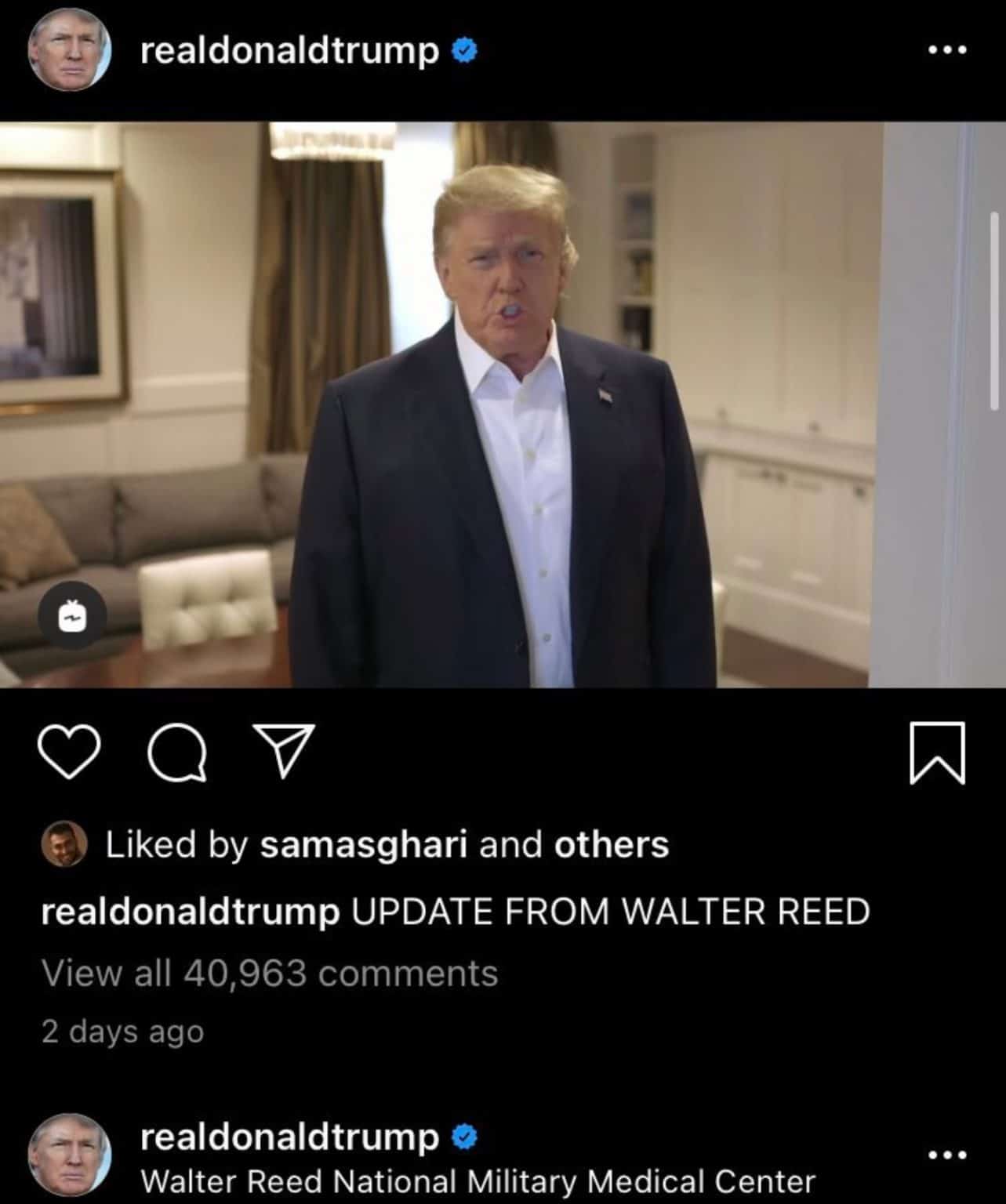Open the Walter Reed National Military Medical Center location

coord(478,1181)
